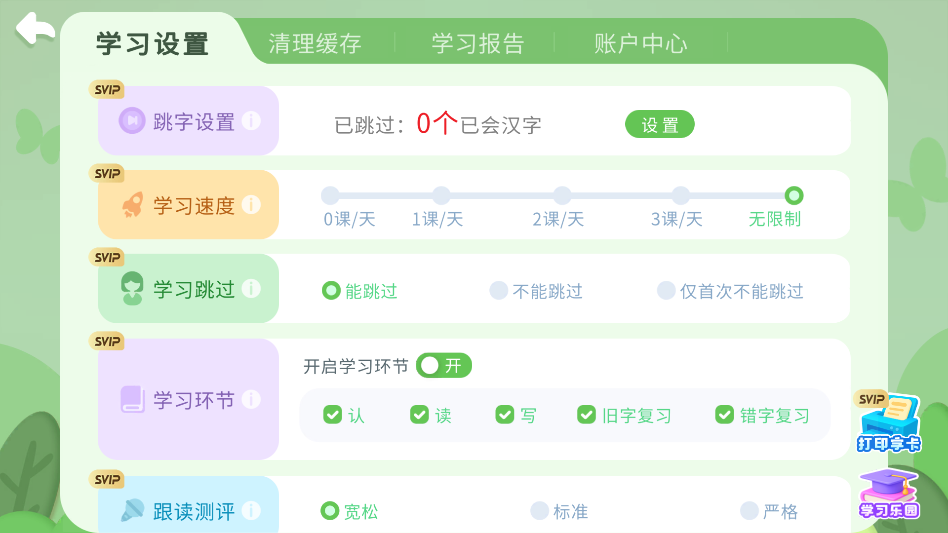Toggle the 开启学习环节 switch off
Screen dimensions: 948x533
point(444,366)
